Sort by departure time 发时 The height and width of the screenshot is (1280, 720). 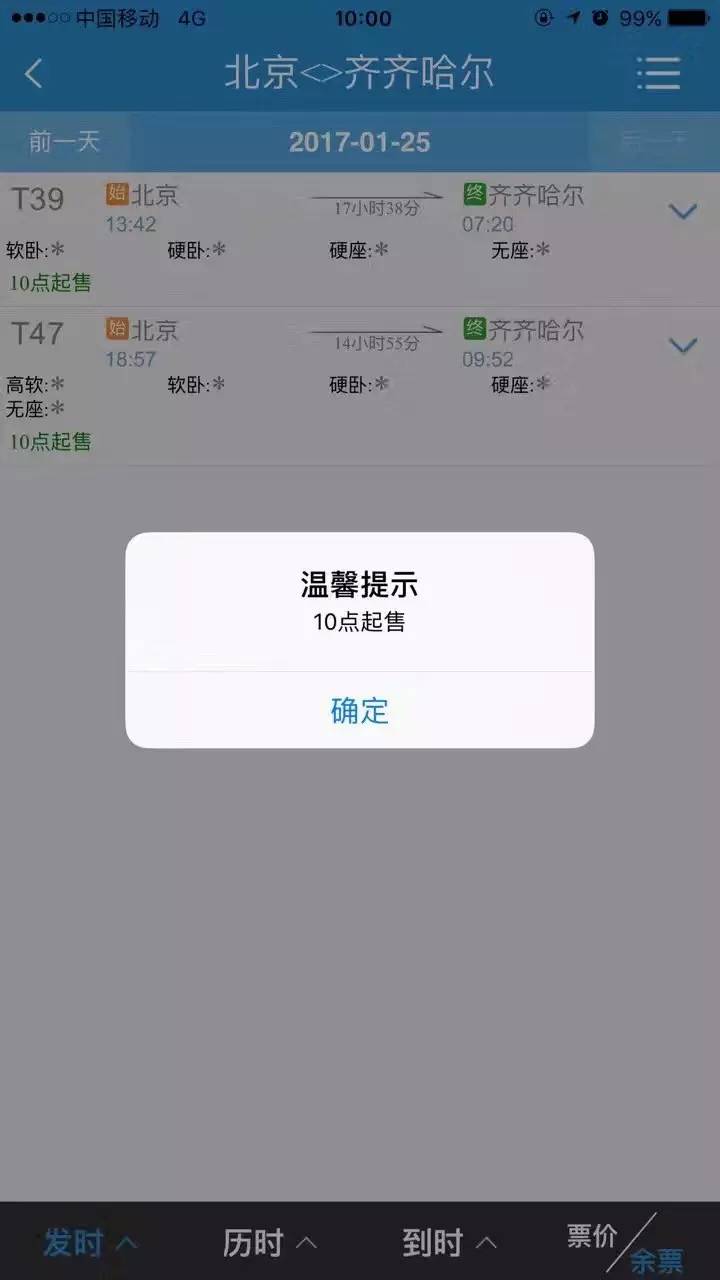tap(88, 1243)
